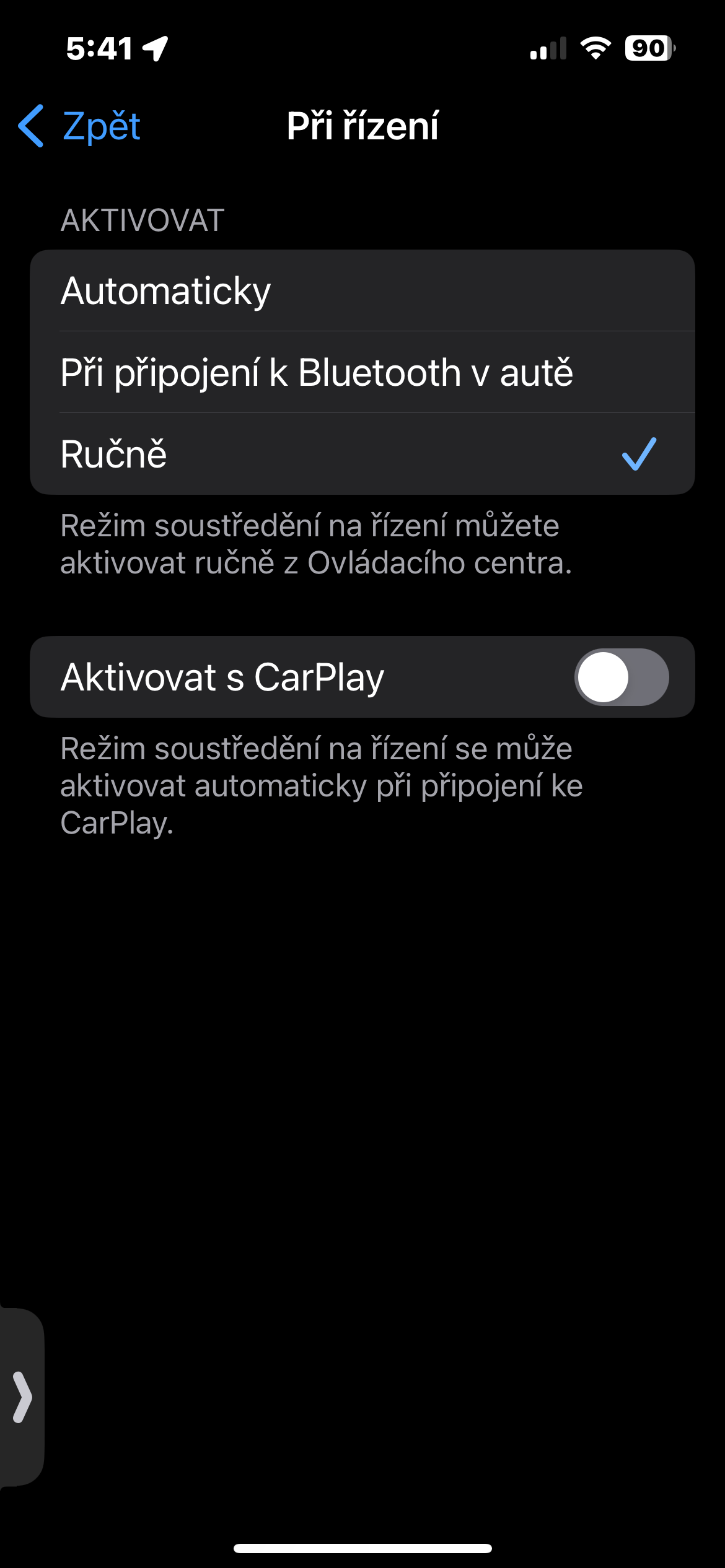Viewport: 725px width, 1568px height.
Task: Choose Při připojení k Bluetooth v autě
Action: pos(362,373)
